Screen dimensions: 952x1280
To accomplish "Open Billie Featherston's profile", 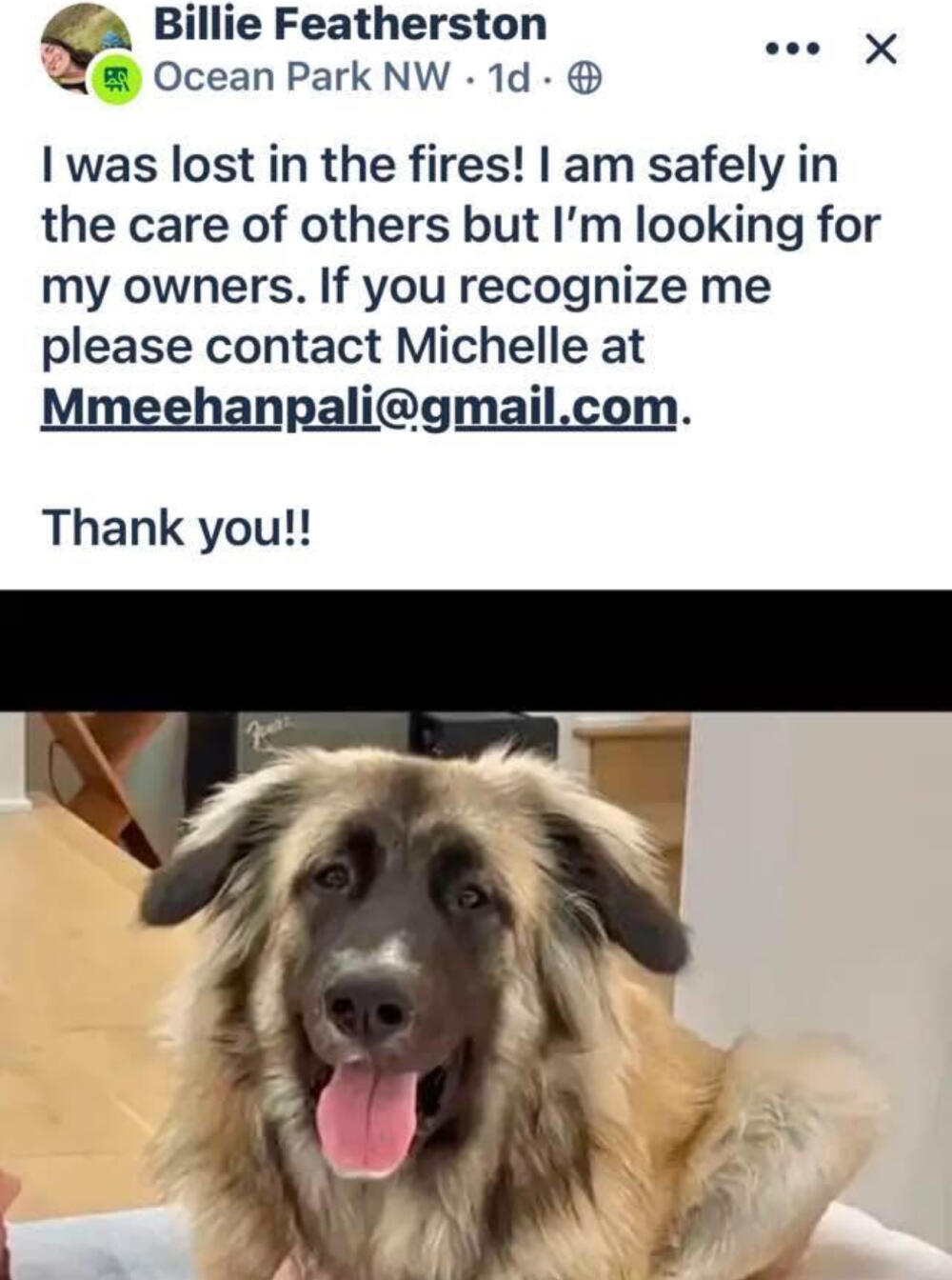I will click(x=349, y=26).
